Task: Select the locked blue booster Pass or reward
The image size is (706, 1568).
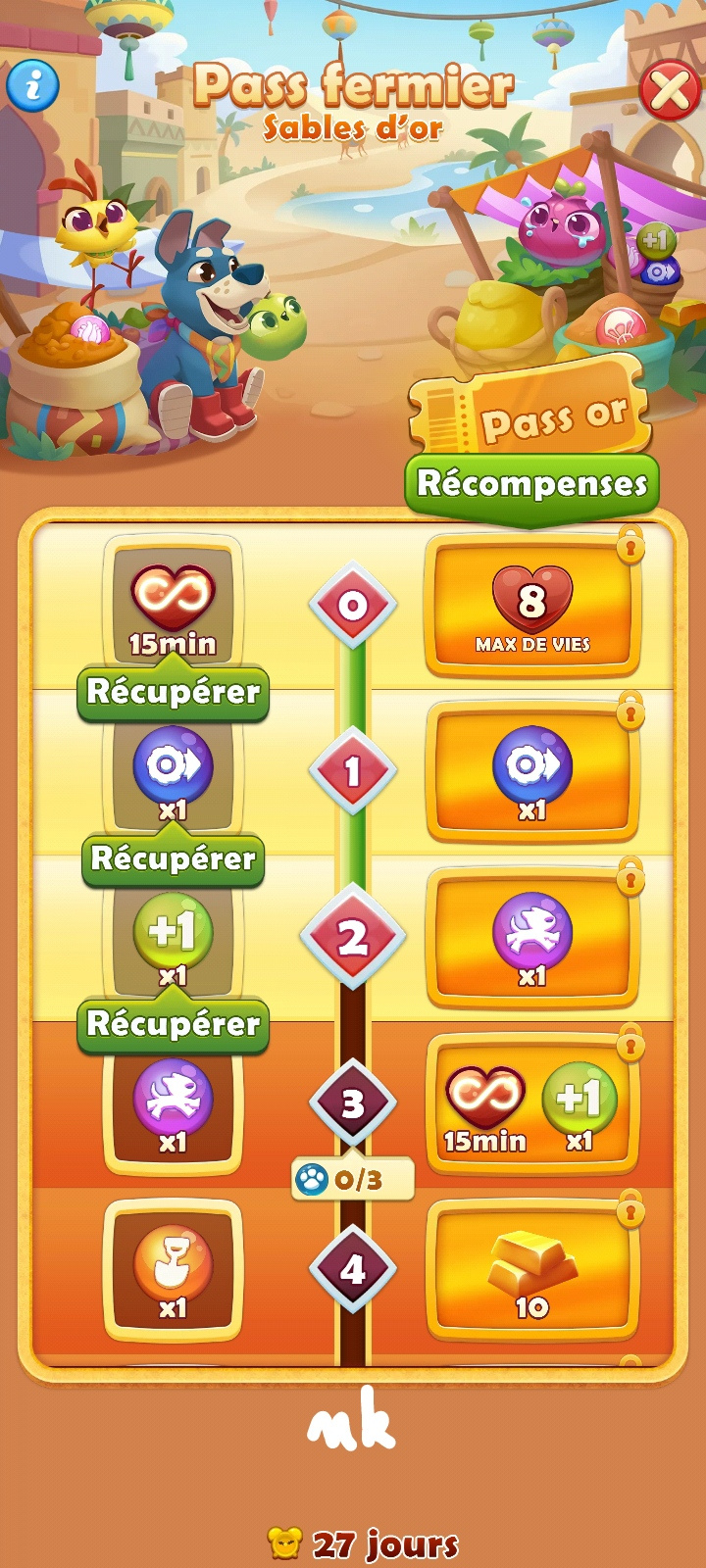Action: [x=532, y=772]
